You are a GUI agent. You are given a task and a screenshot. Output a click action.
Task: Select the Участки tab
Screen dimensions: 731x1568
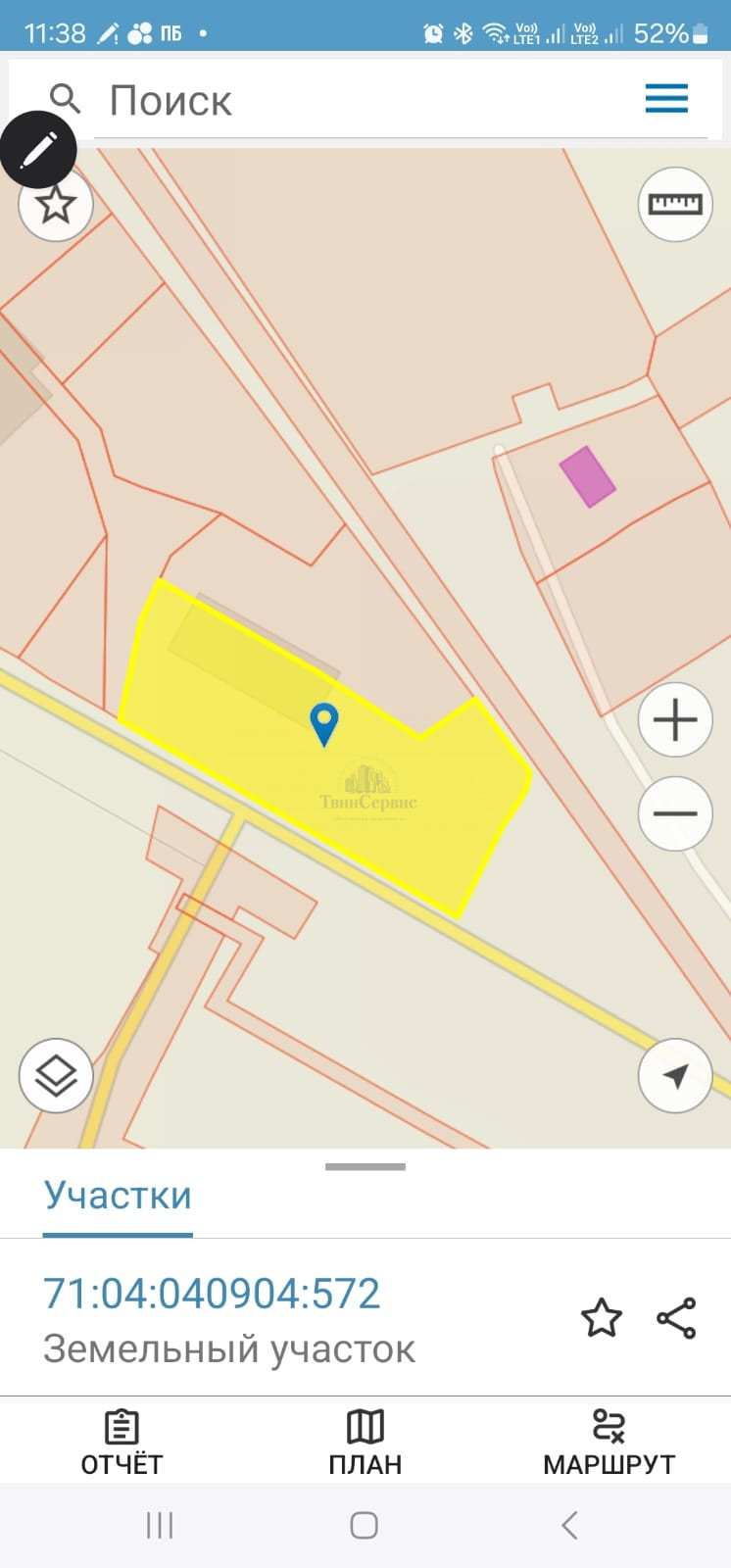tap(118, 1196)
